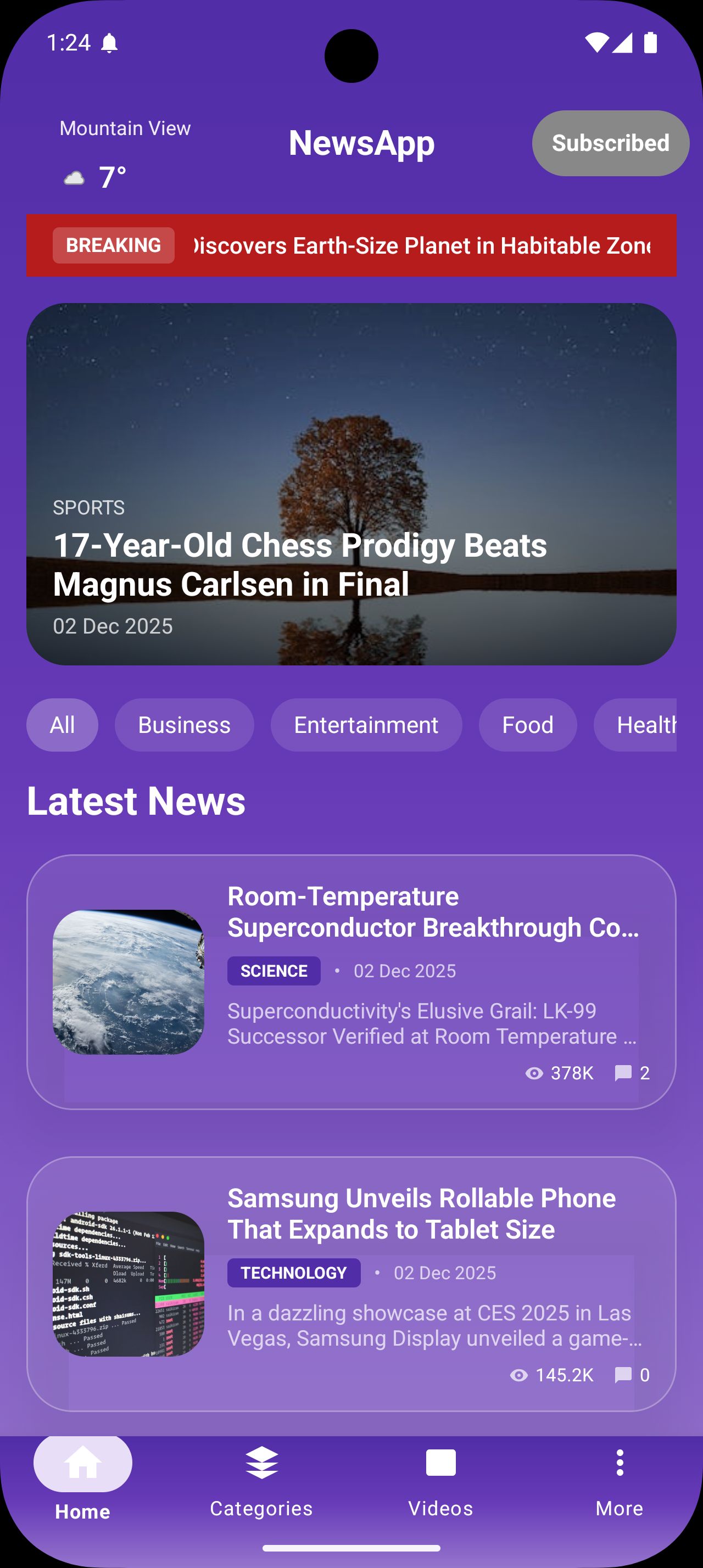703x1568 pixels.
Task: Choose the Food category chip
Action: (x=527, y=724)
